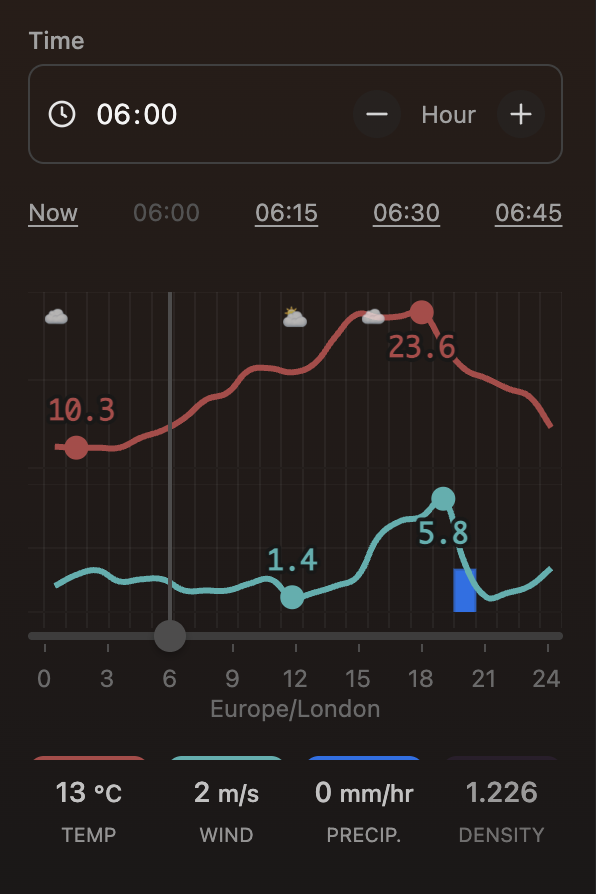The width and height of the screenshot is (596, 894).
Task: Select the 06:45 time link
Action: pyautogui.click(x=528, y=213)
